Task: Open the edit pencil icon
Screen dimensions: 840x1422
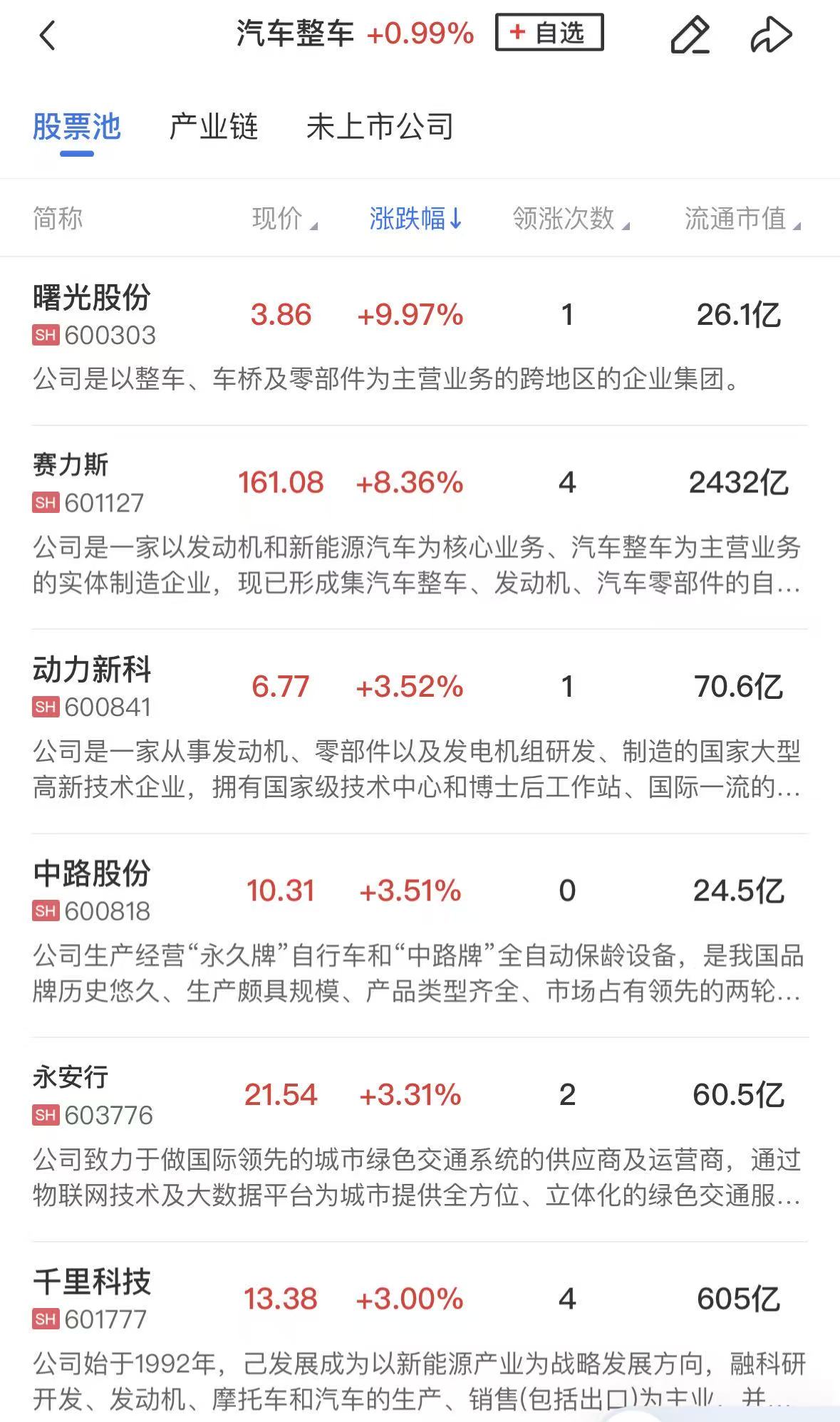Action: [690, 35]
